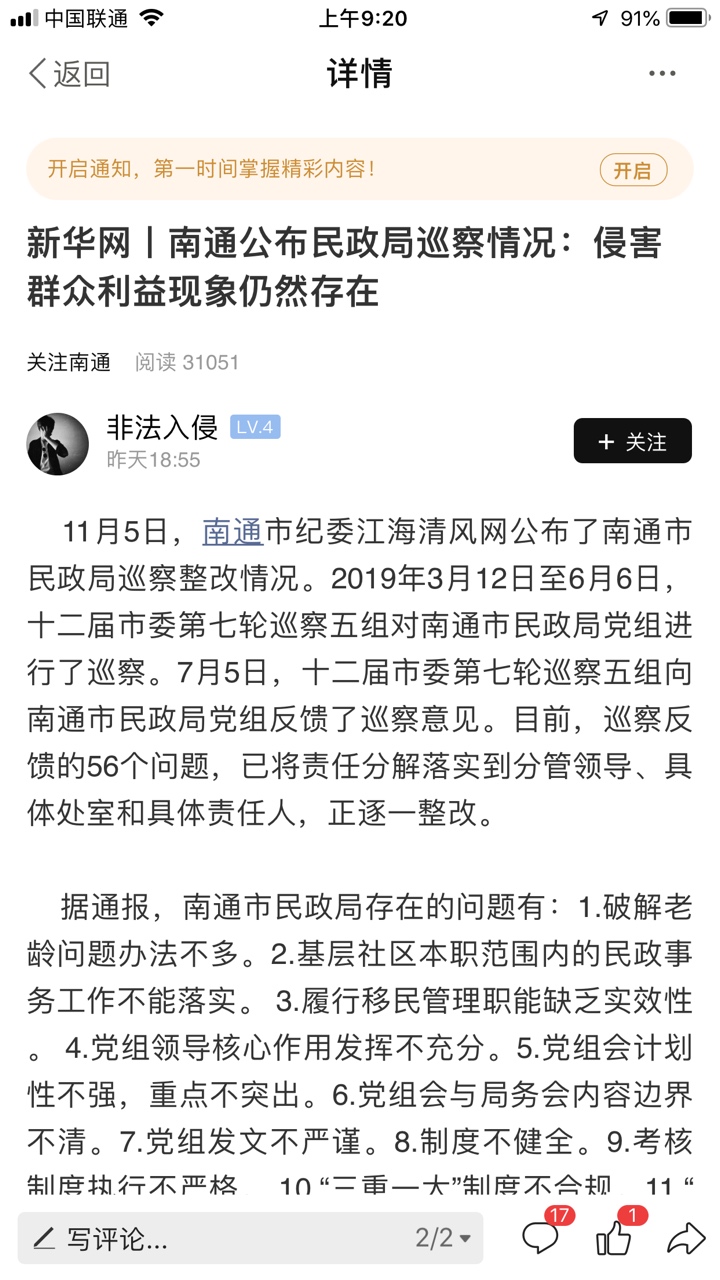Follow the author 非法入侵
The height and width of the screenshot is (1280, 720).
[632, 441]
